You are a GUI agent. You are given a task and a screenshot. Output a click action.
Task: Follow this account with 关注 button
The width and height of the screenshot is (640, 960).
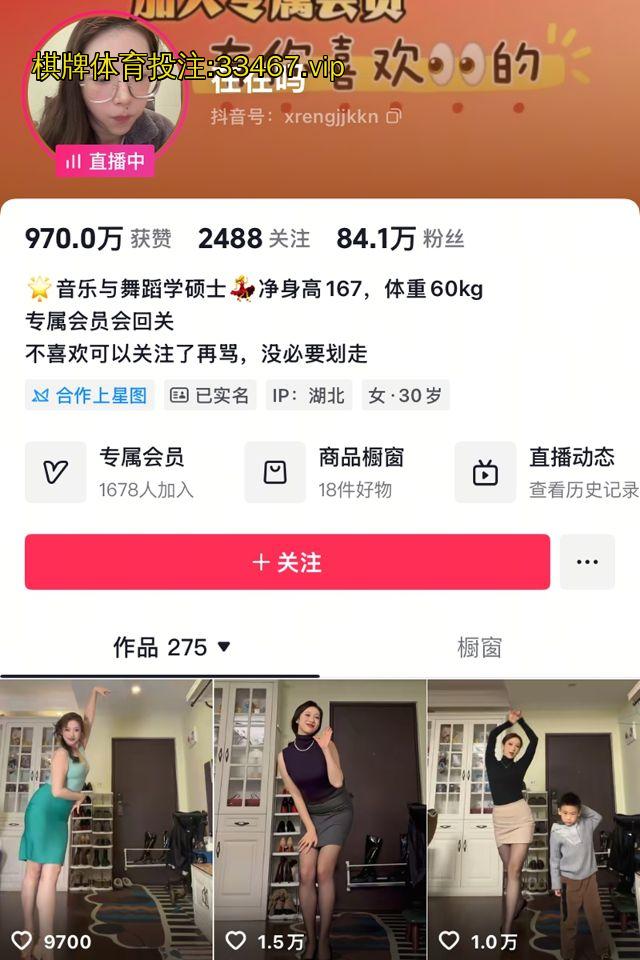(287, 562)
